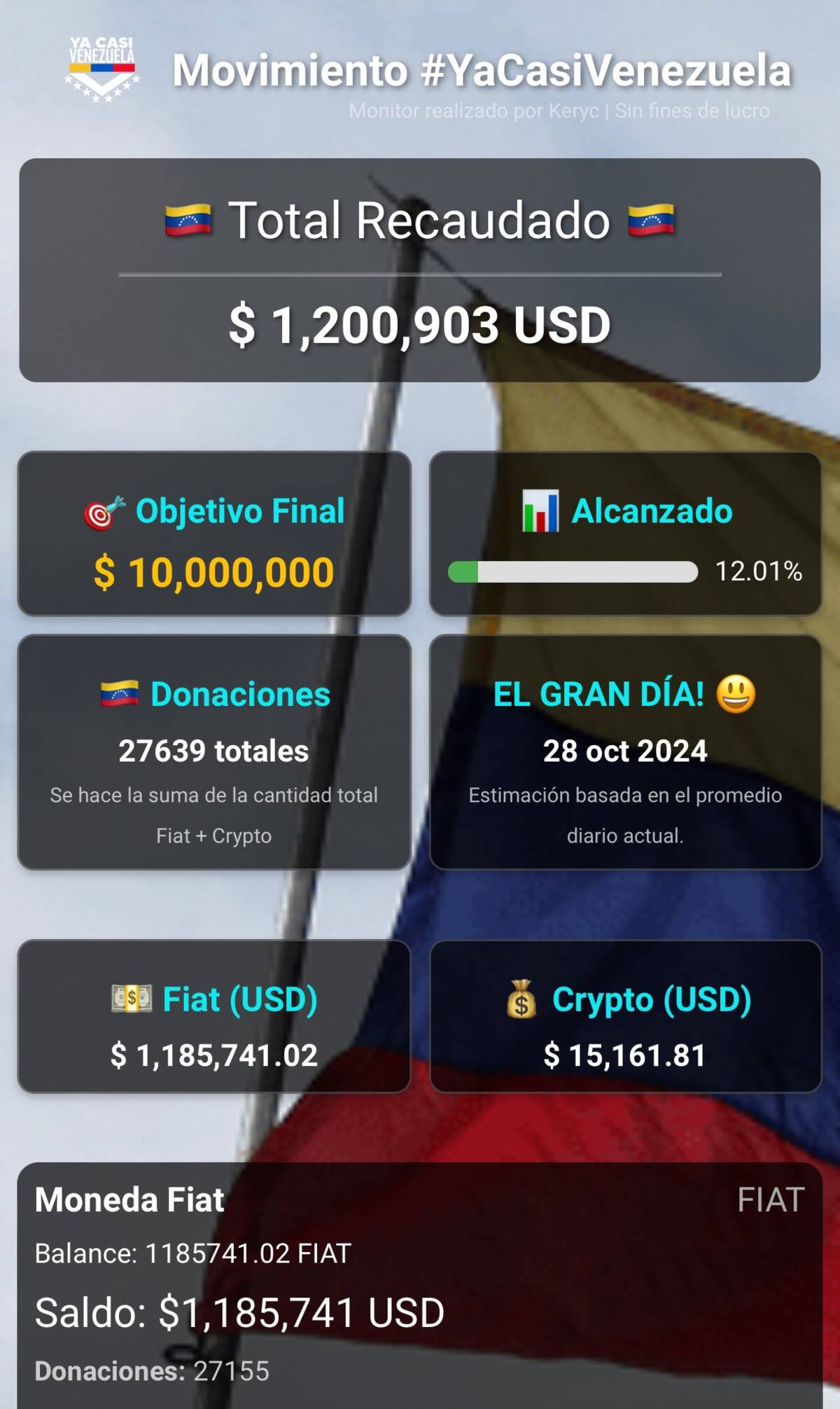The height and width of the screenshot is (1409, 840).
Task: Select the dartboard icon beside Objetivo Final
Action: coord(105,511)
